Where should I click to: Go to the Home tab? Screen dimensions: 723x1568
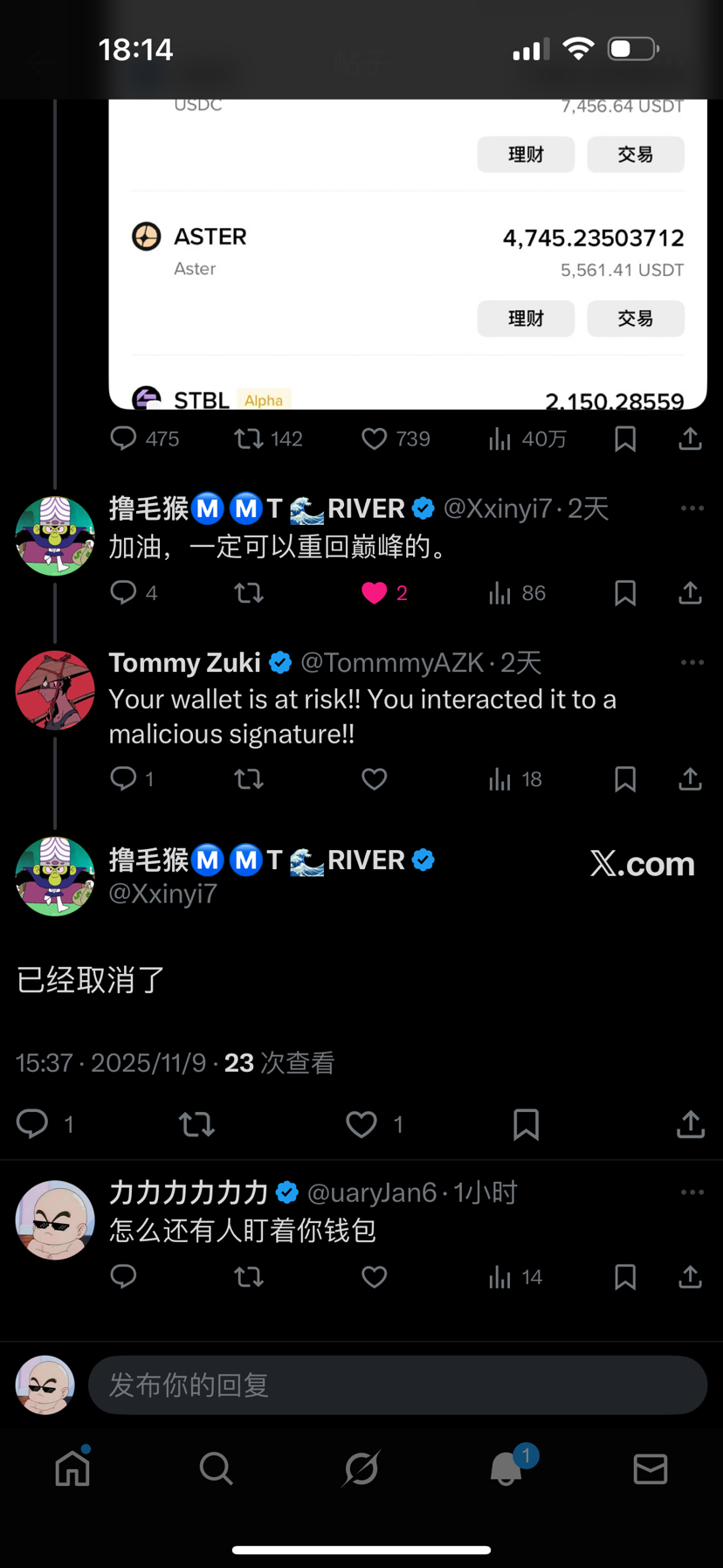pyautogui.click(x=72, y=1468)
